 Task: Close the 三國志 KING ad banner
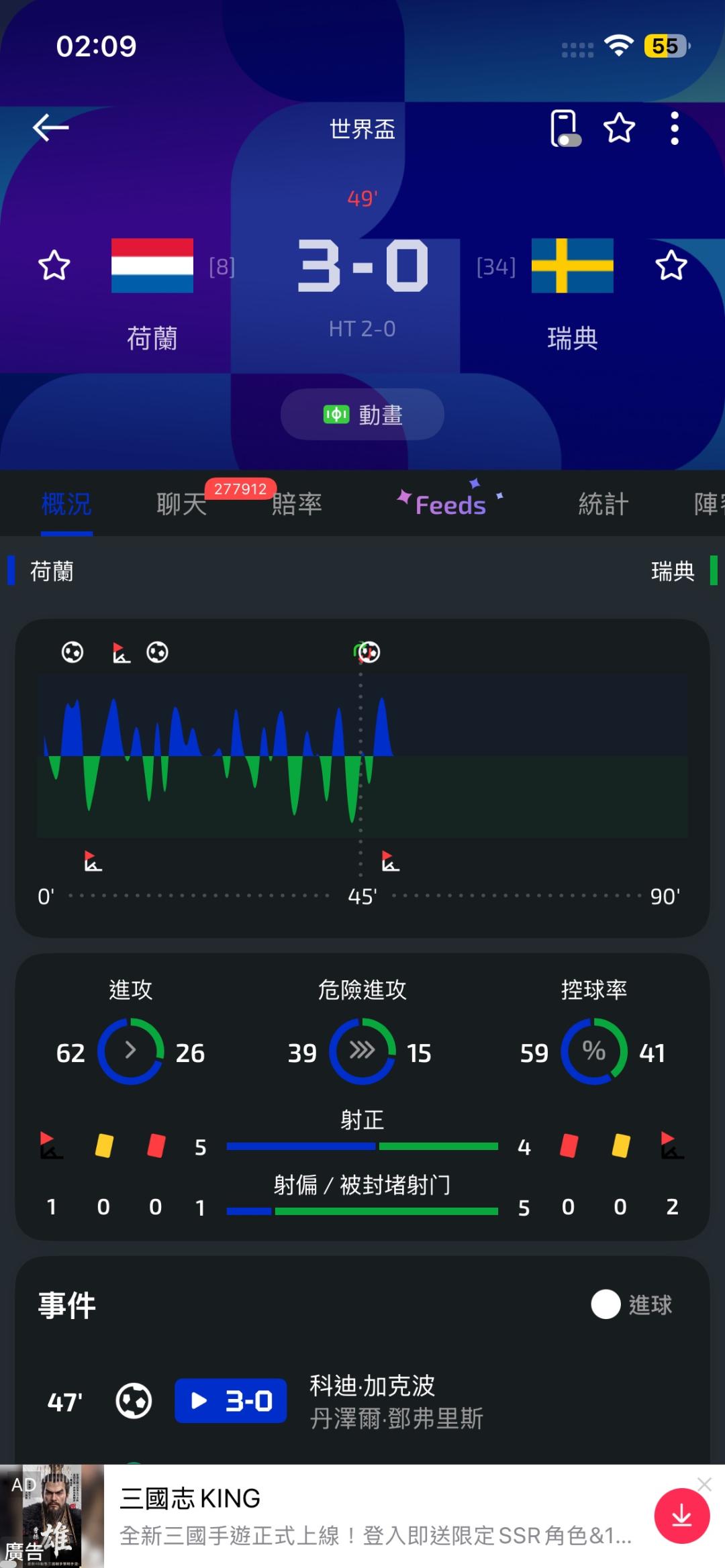tap(704, 1484)
